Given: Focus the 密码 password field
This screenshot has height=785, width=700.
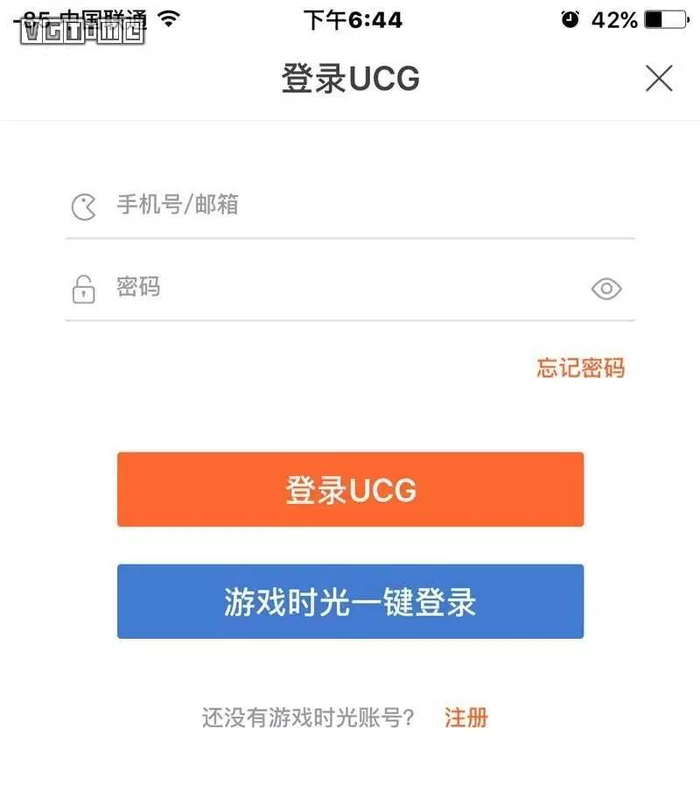Looking at the screenshot, I should pos(340,289).
